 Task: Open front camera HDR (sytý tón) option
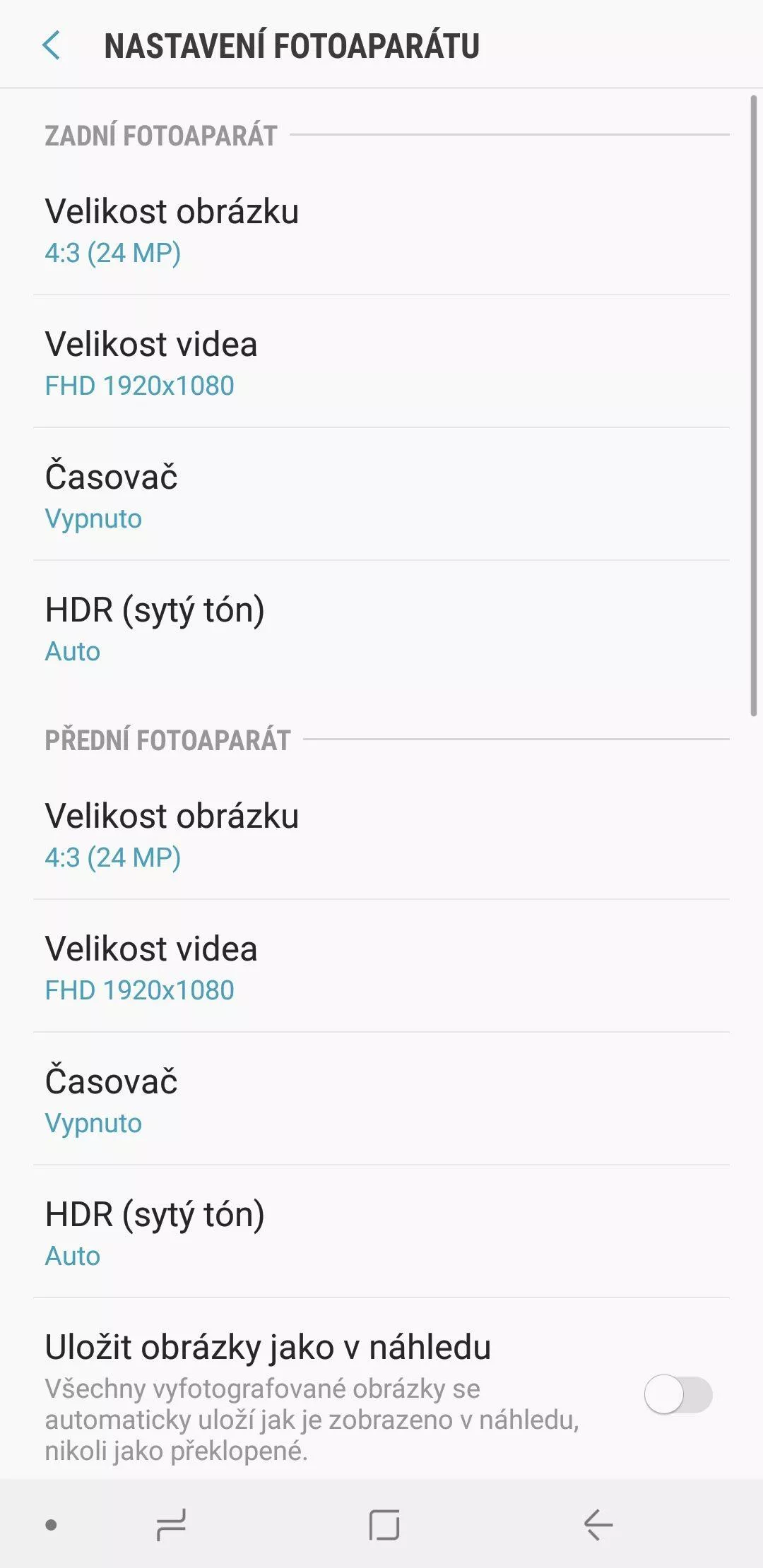[x=381, y=1232]
